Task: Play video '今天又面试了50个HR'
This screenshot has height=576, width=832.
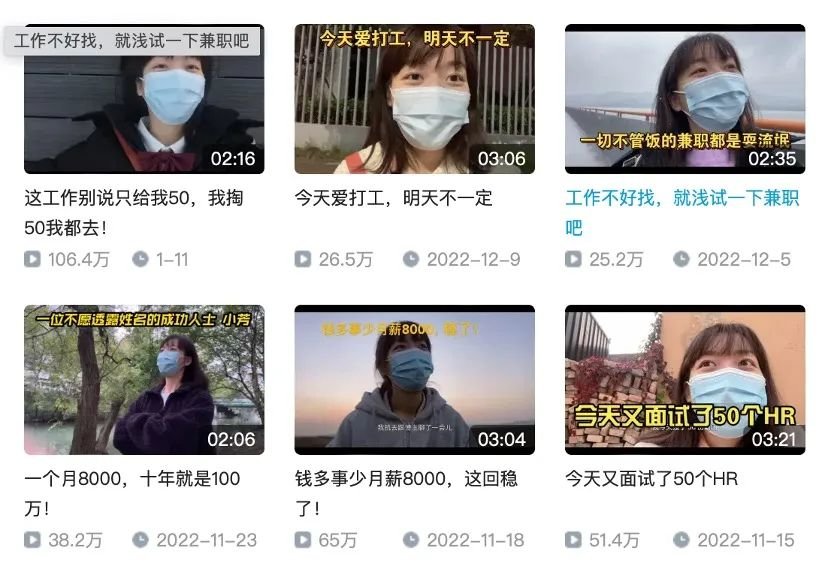Action: point(684,380)
